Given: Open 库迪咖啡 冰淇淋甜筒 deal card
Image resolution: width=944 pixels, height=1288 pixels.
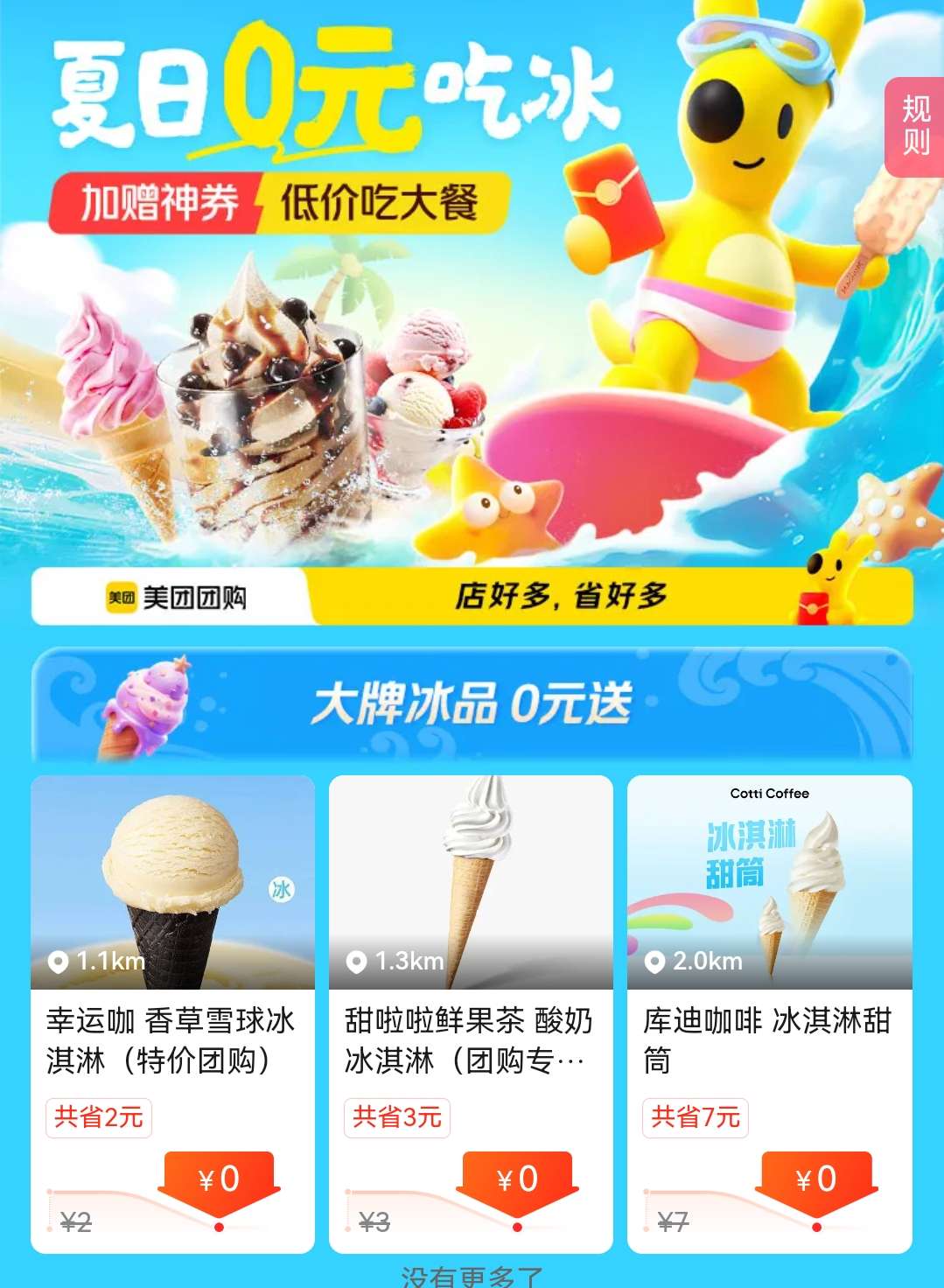Looking at the screenshot, I should pos(769,1013).
